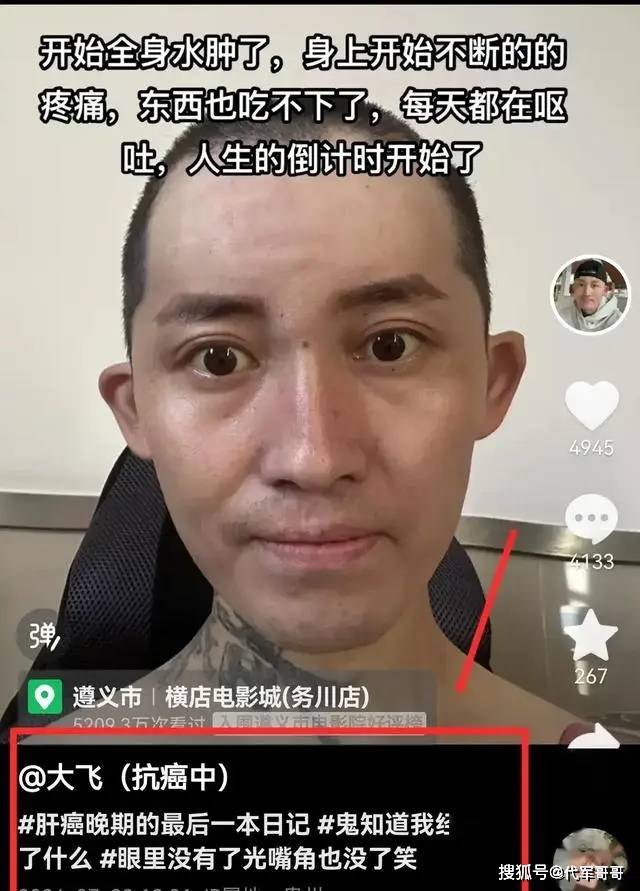Like this video with the heart icon
This screenshot has height=891, width=640.
pos(591,406)
